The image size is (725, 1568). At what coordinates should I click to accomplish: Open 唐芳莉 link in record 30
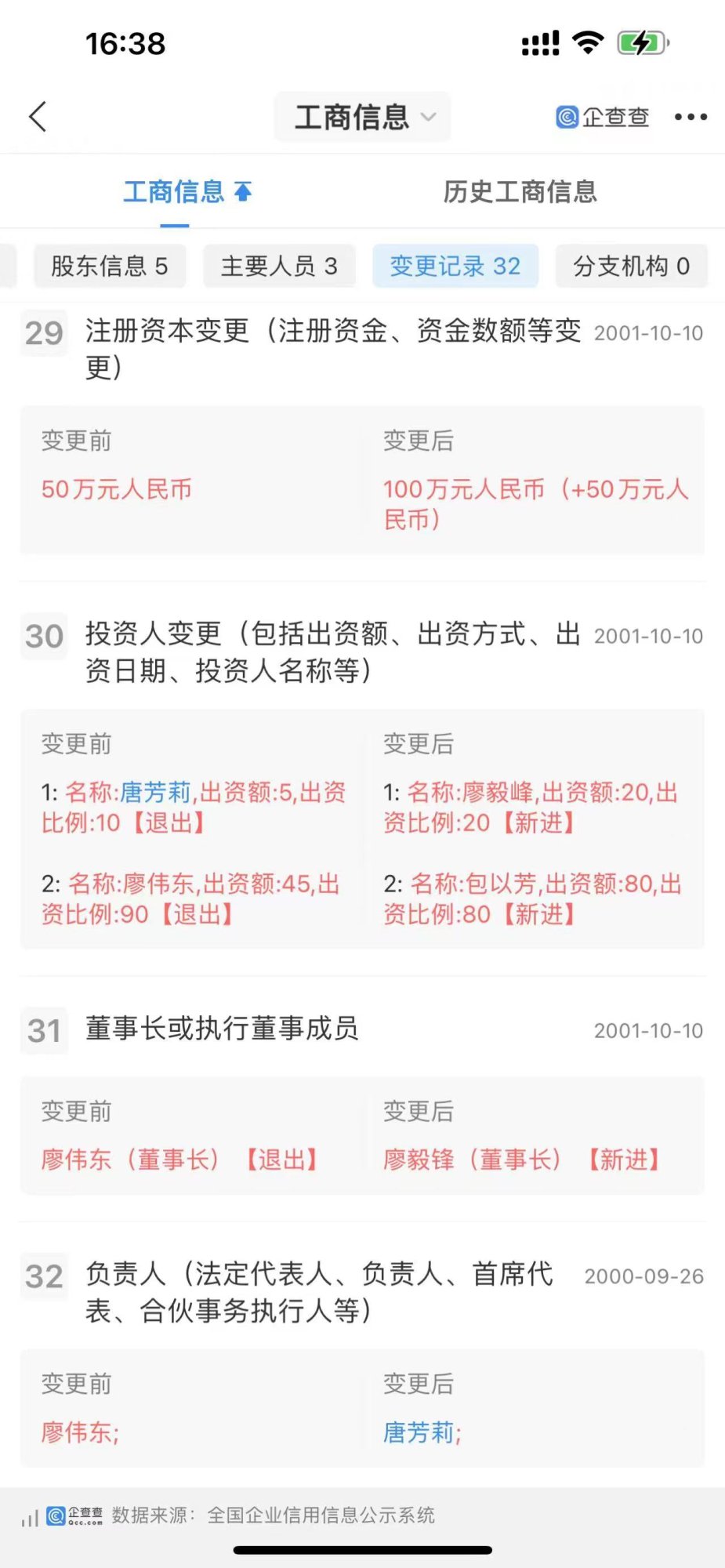[x=156, y=792]
